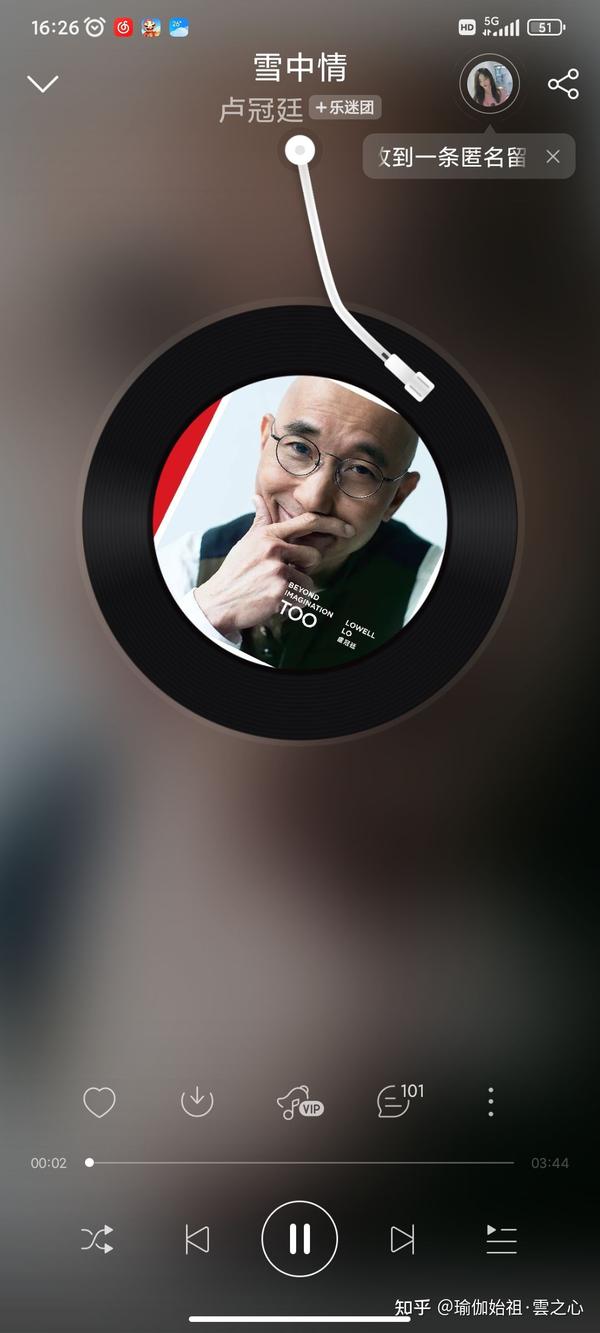Dismiss the anonymous message bubble
Viewport: 600px width, 1333px height.
pos(553,156)
